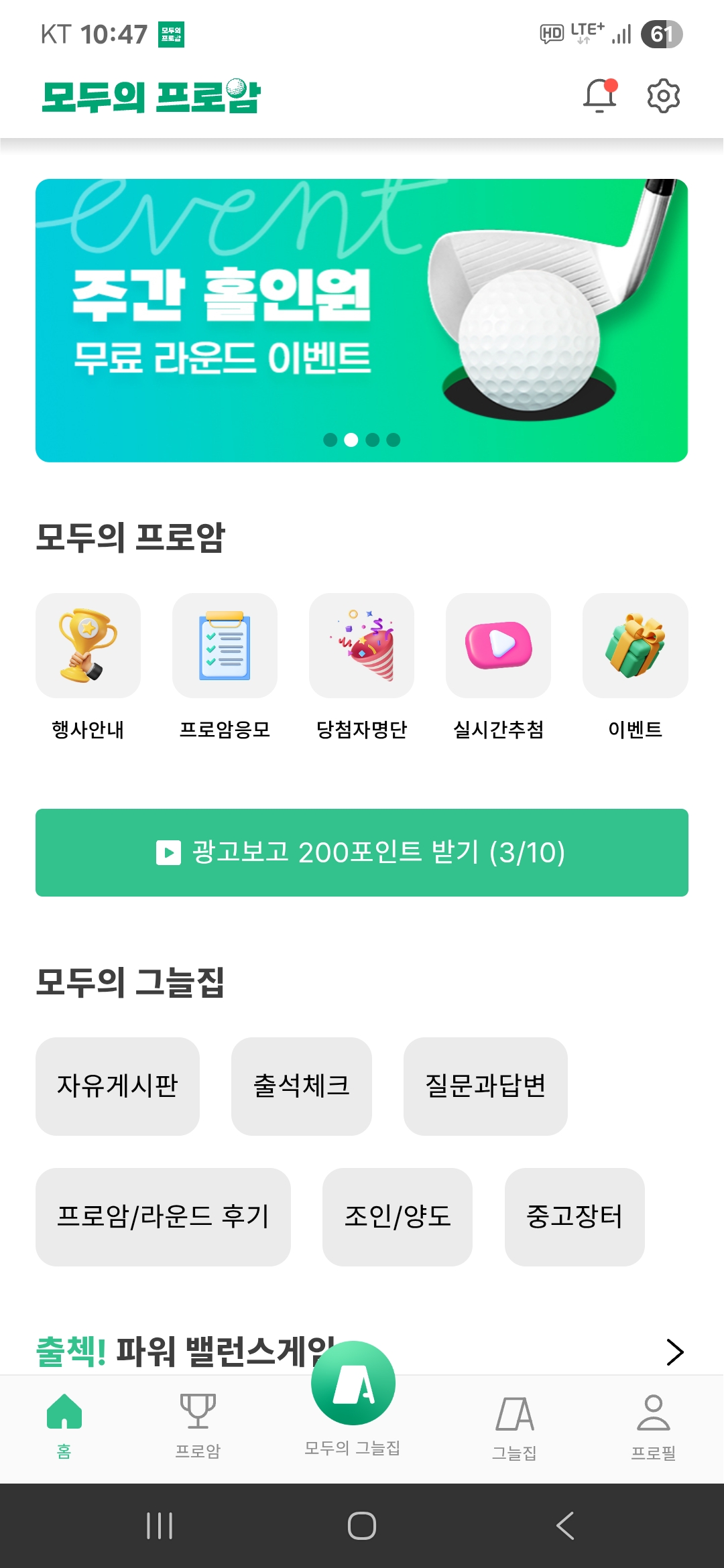Tap 광고보고 200포인트 받기 button

point(361,852)
